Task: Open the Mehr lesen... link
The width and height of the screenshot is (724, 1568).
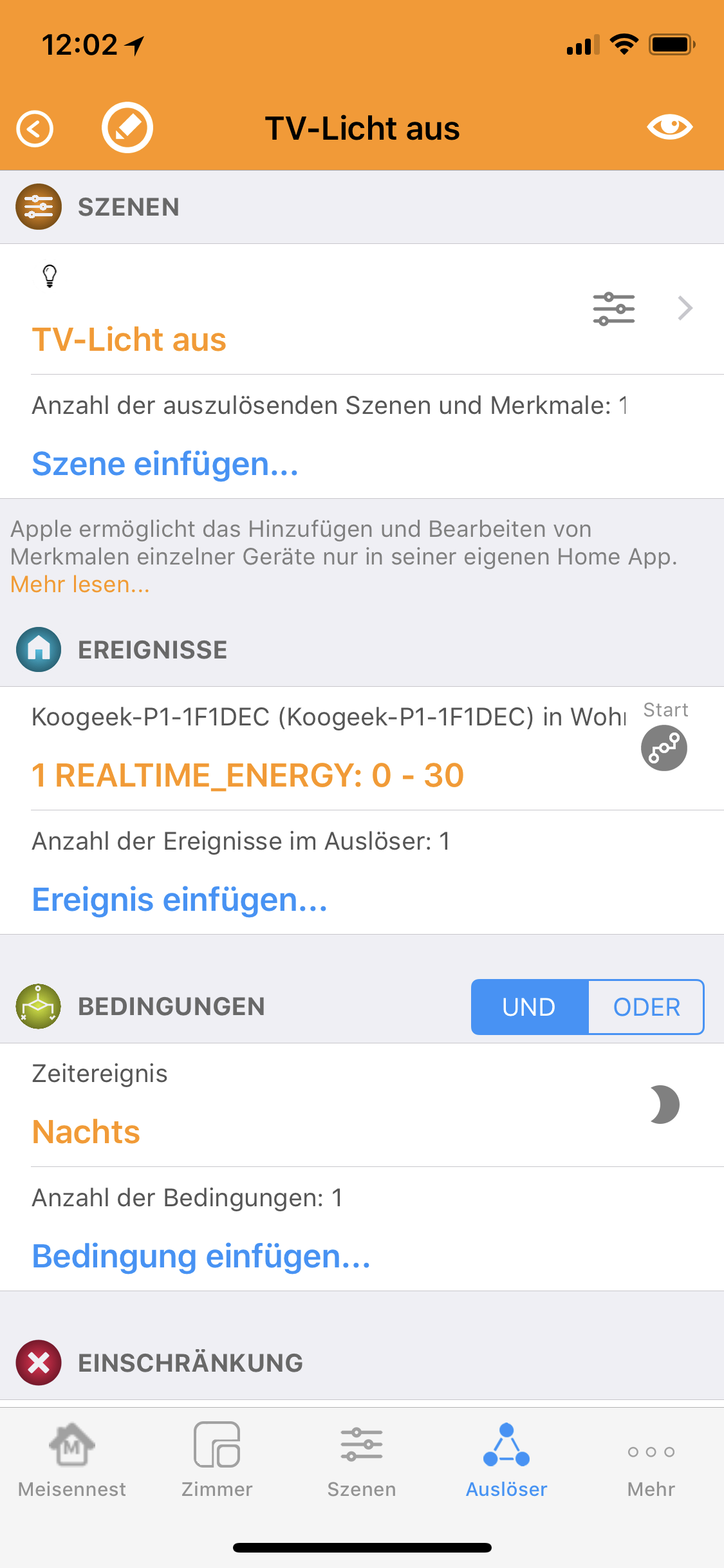Action: (80, 584)
